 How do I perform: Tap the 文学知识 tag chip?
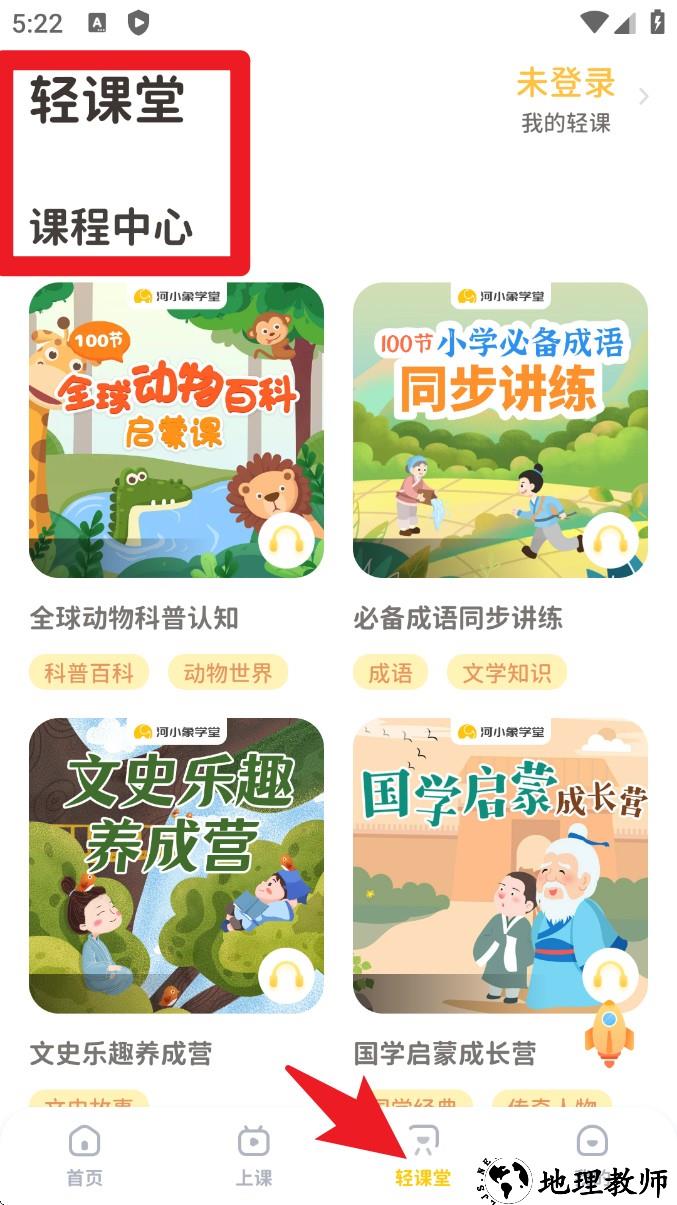click(506, 673)
